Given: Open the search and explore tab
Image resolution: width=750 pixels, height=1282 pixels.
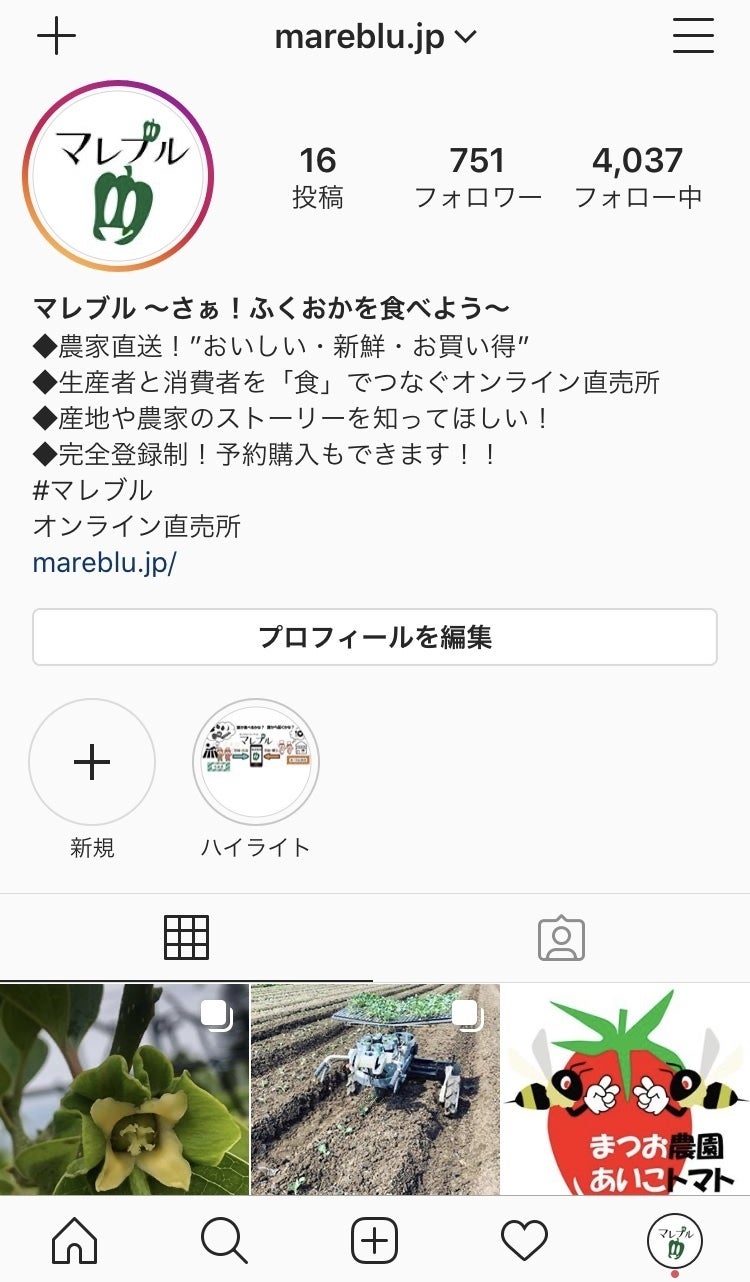Looking at the screenshot, I should 224,1242.
